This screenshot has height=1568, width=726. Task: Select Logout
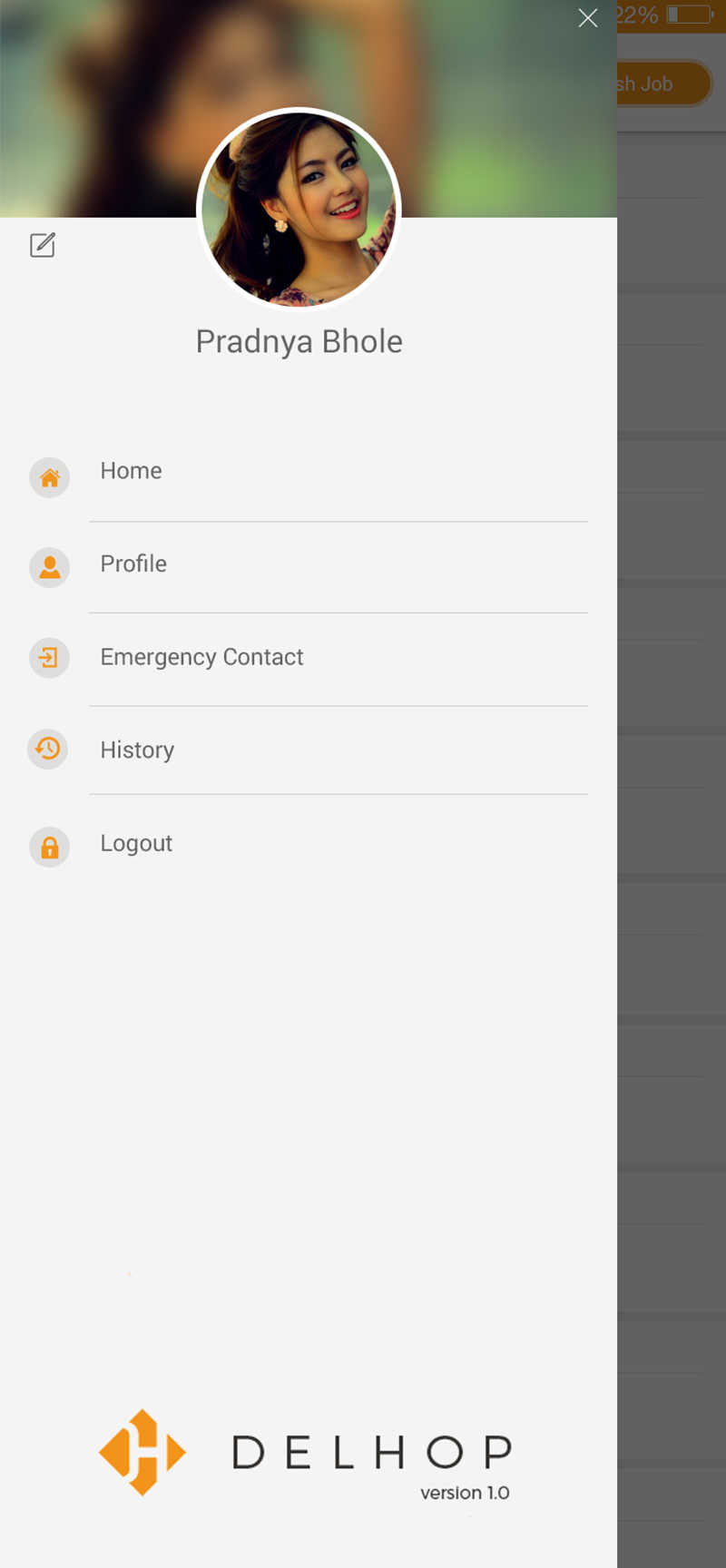click(x=309, y=845)
